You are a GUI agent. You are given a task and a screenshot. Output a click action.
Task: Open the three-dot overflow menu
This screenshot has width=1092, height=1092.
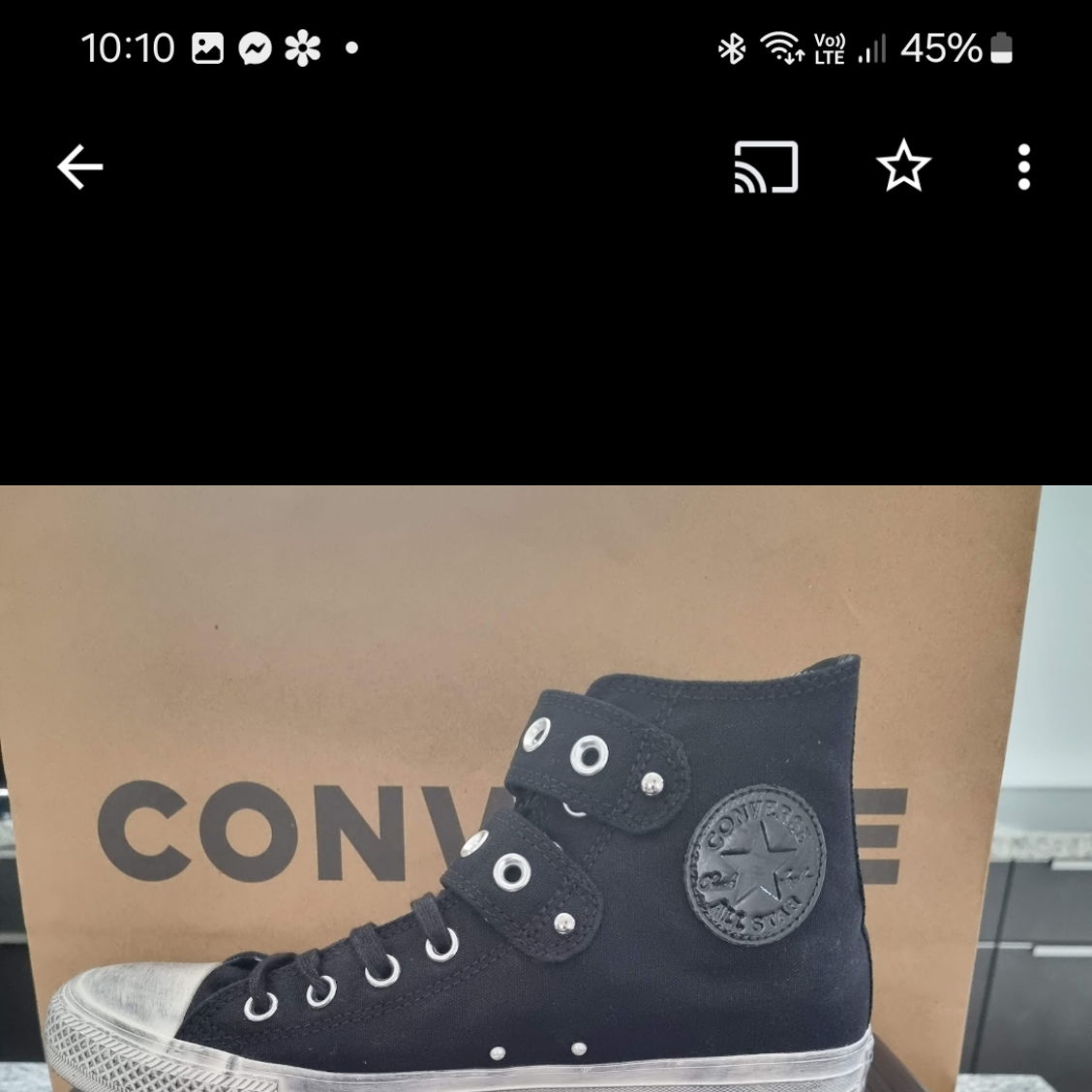(1024, 167)
